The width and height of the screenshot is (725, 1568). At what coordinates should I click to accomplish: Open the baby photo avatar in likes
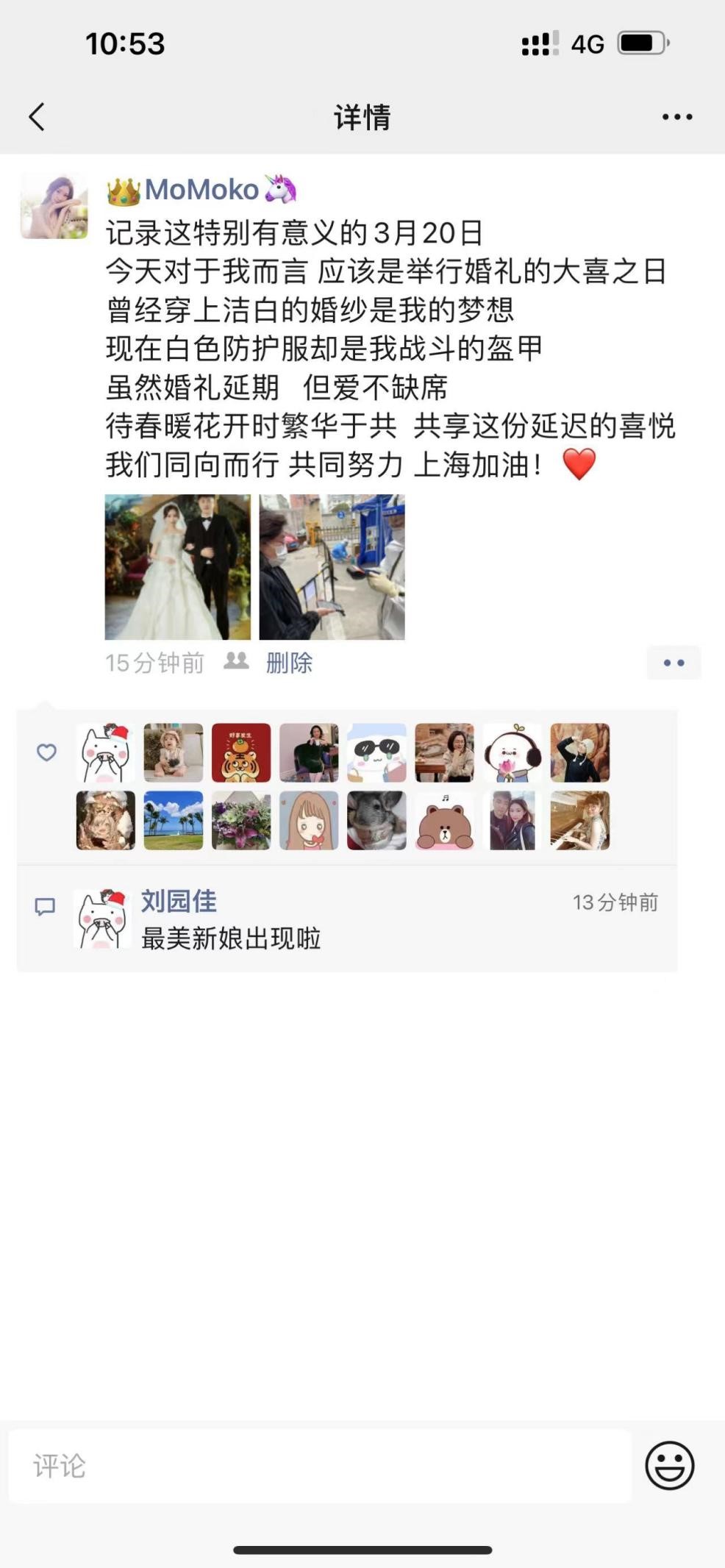[174, 752]
